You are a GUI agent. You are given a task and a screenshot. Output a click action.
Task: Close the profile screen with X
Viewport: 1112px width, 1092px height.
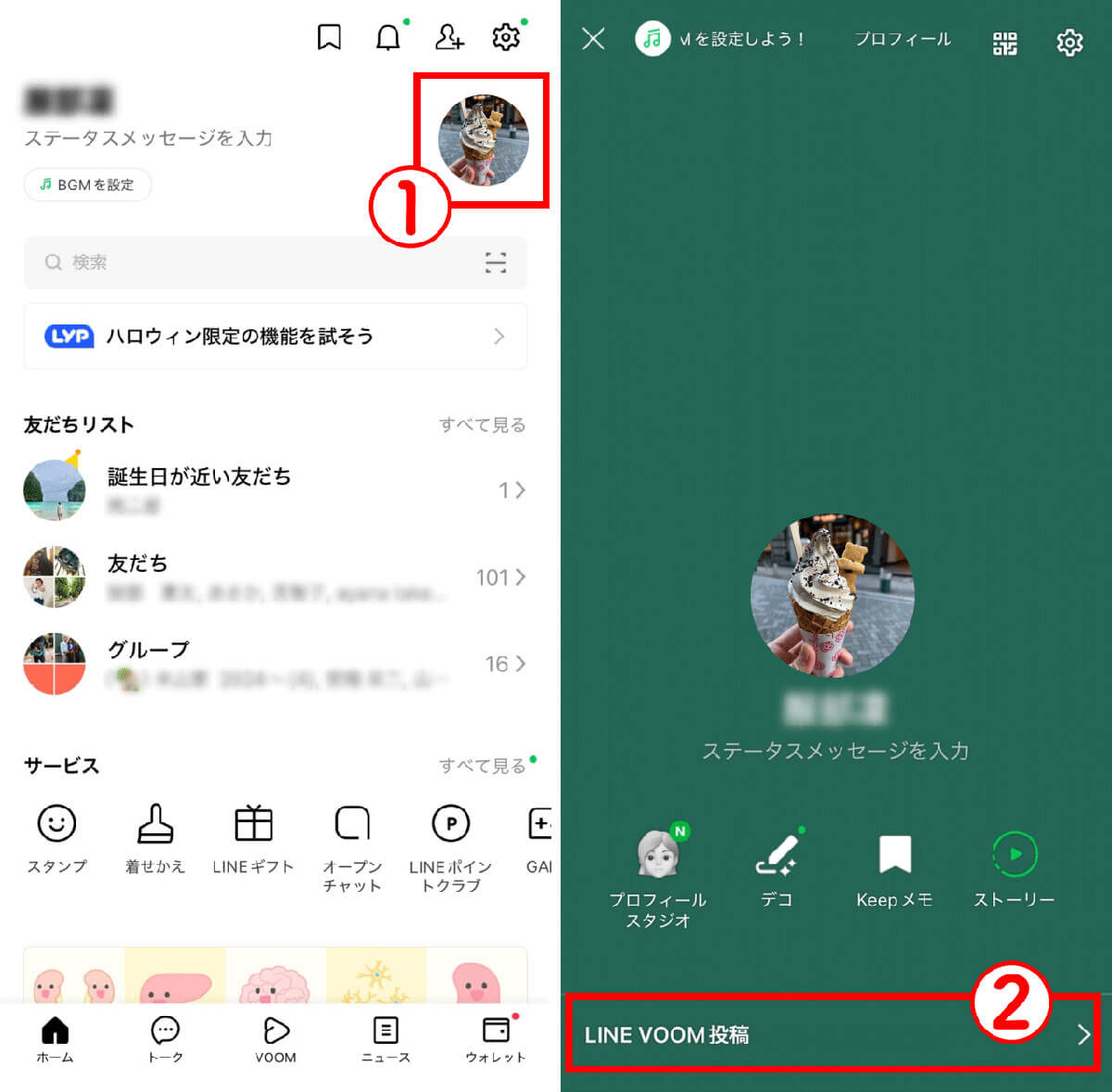pos(593,39)
